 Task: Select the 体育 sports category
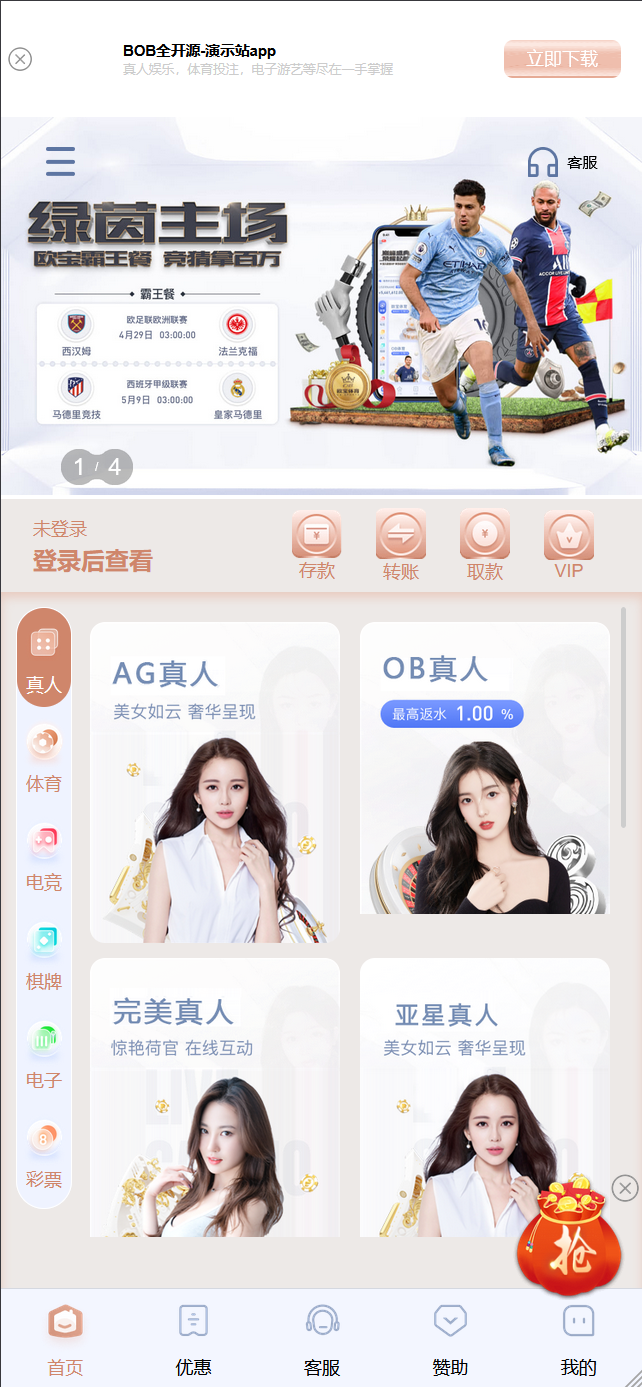click(44, 759)
